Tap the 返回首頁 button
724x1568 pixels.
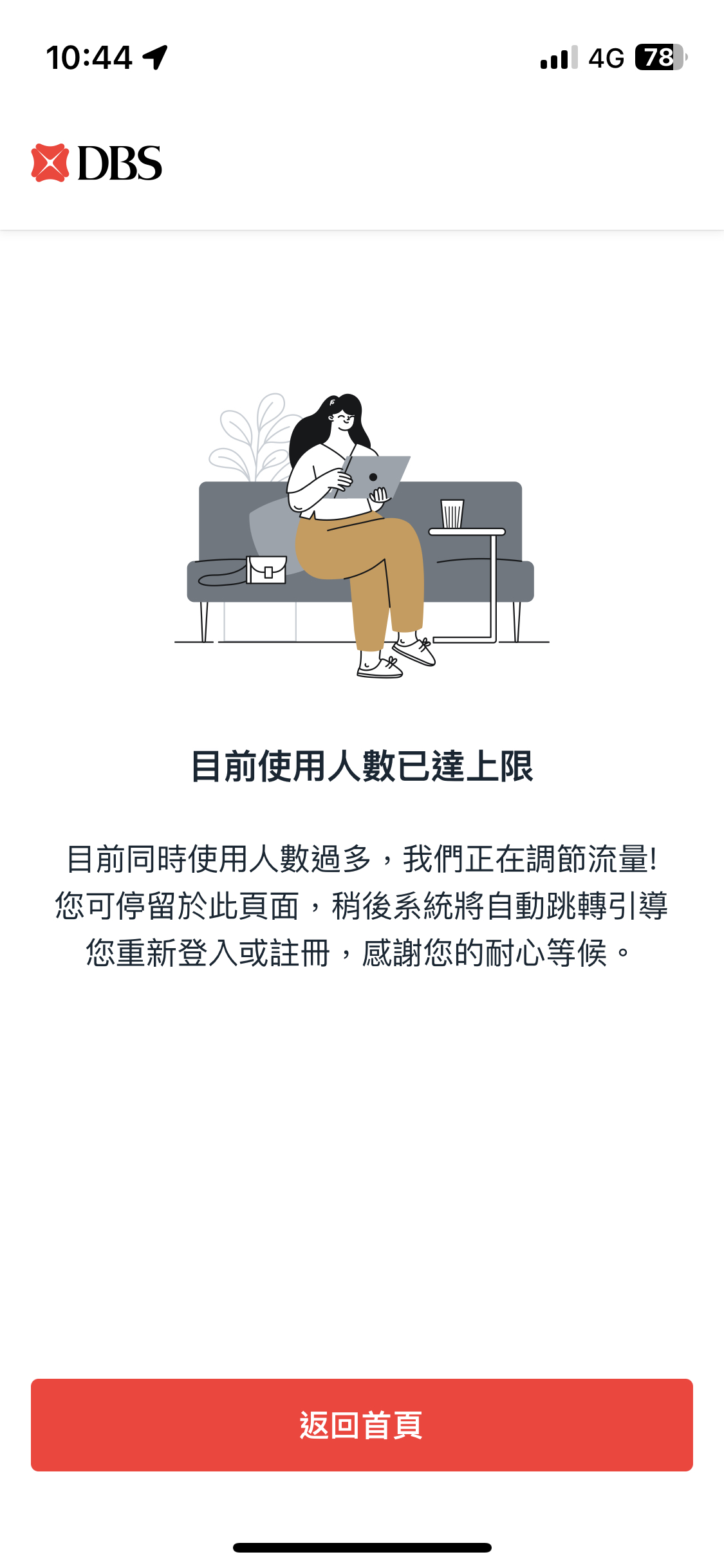[x=362, y=1424]
